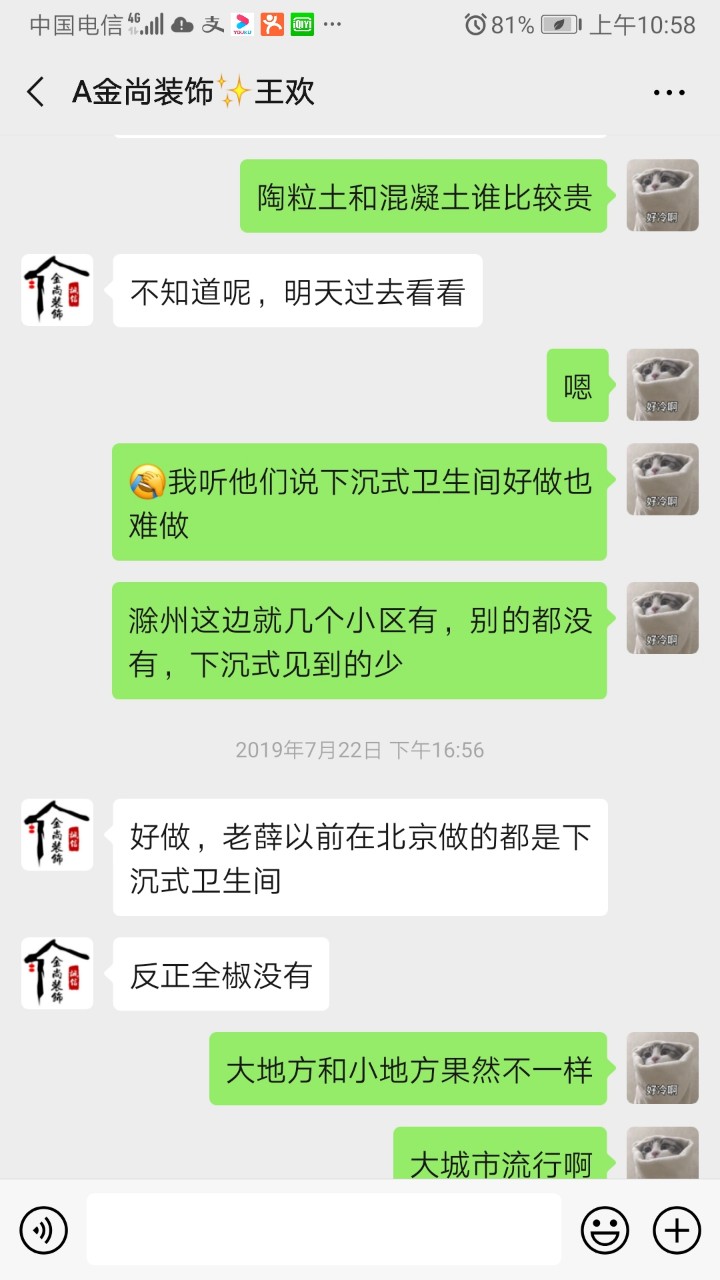Image resolution: width=720 pixels, height=1280 pixels.
Task: Switch to voice message input
Action: [44, 1229]
